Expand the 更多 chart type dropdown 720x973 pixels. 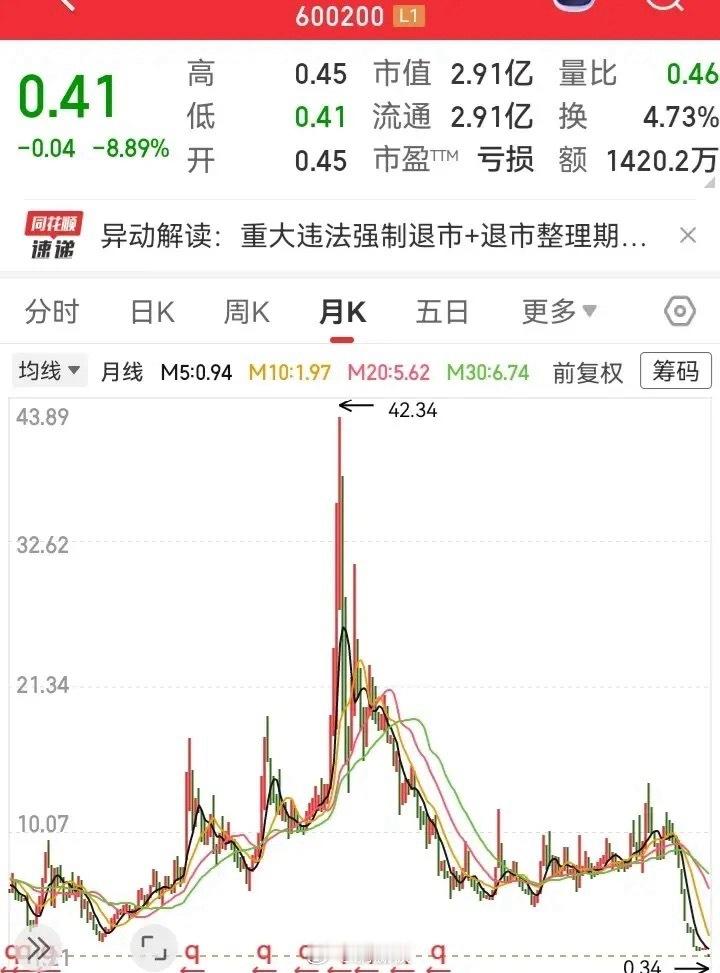558,312
